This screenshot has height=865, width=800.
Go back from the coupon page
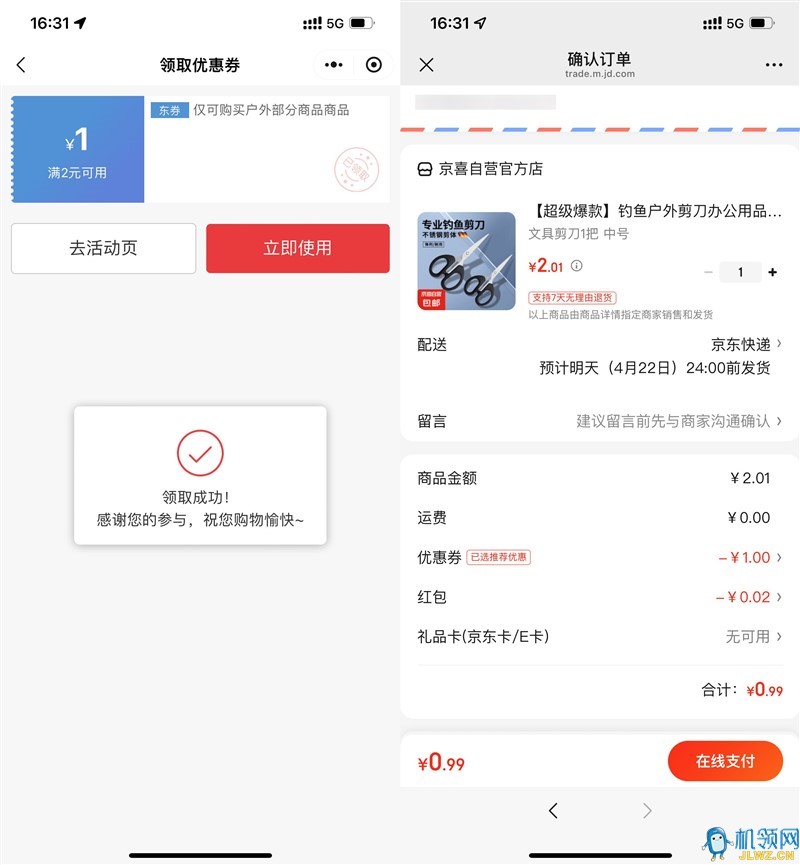[21, 65]
